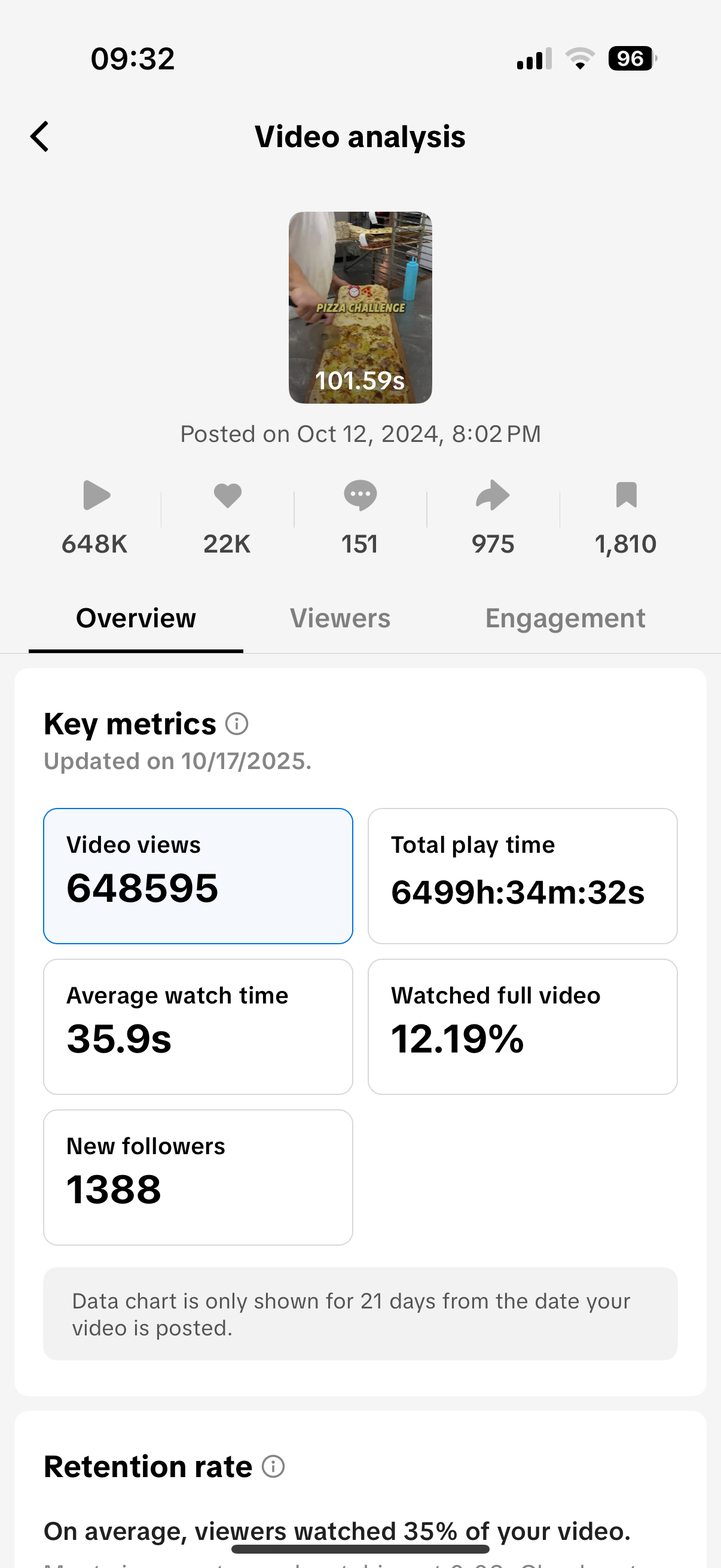Switch to the Viewers tab
This screenshot has height=1568, width=721.
340,618
